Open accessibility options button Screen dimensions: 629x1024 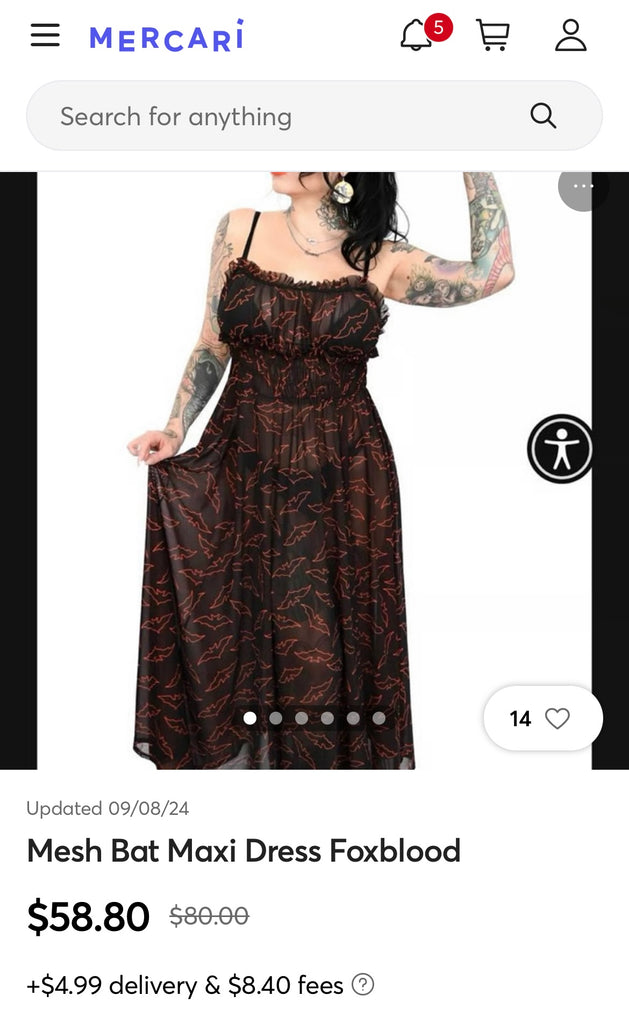[561, 449]
